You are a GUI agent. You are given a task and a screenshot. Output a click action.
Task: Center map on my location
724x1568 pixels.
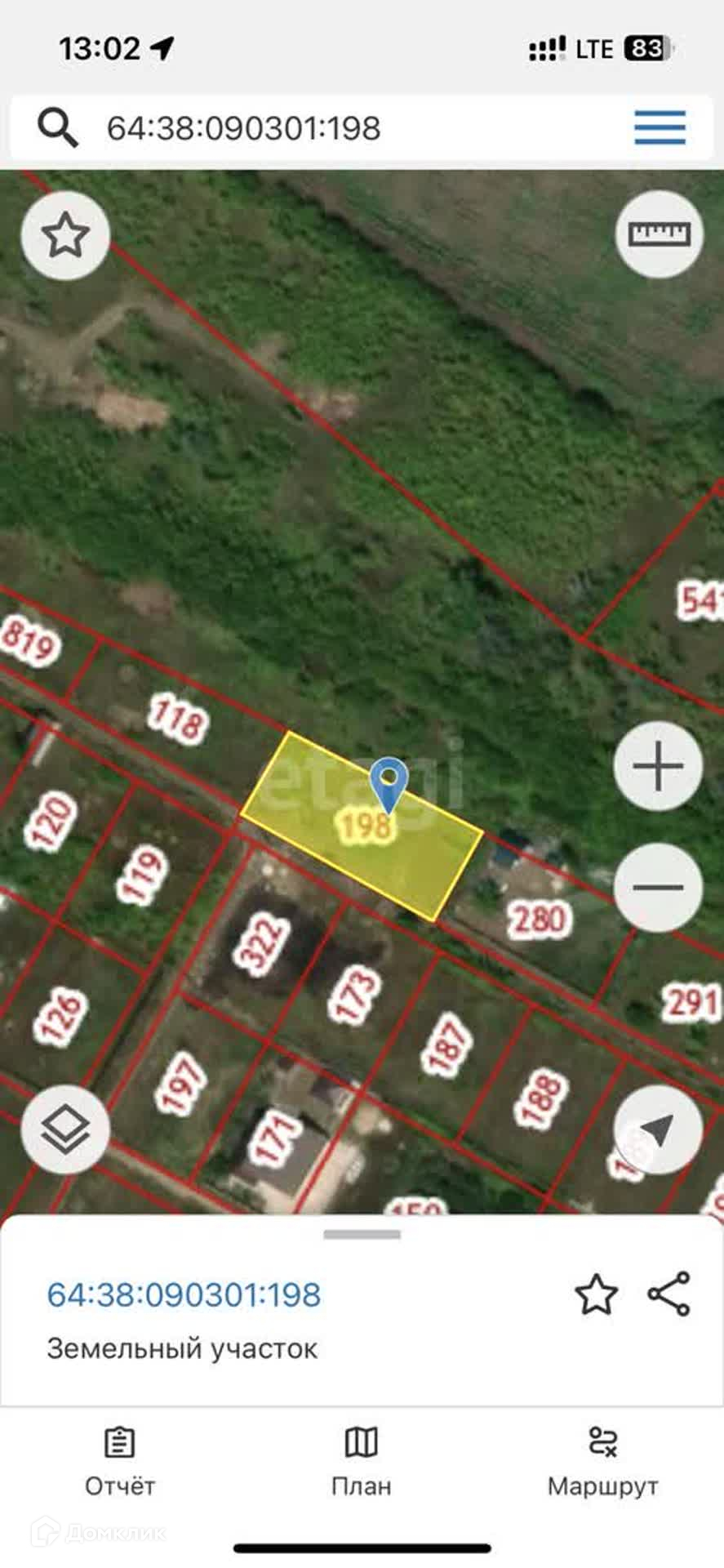pos(658,1129)
